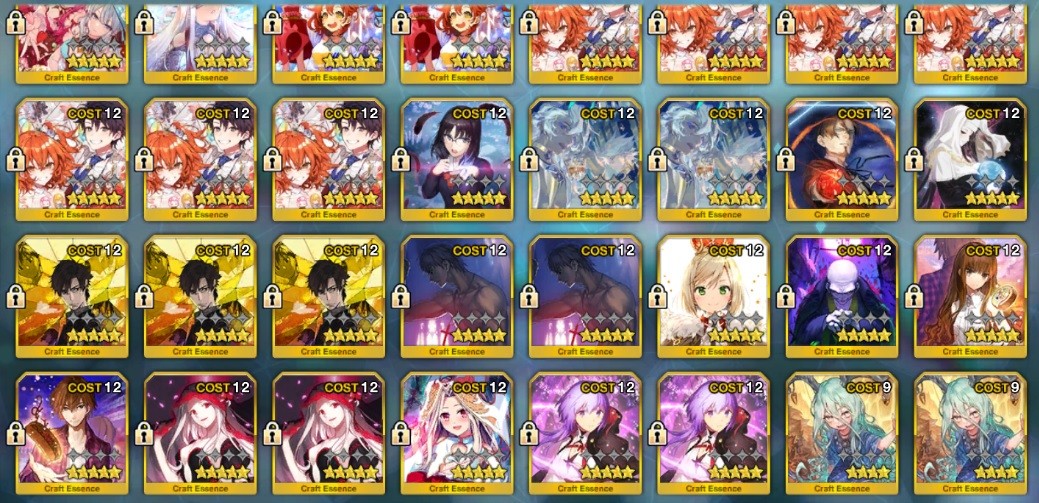Open the purple-suited faceless figure card
The height and width of the screenshot is (503, 1039).
pos(840,292)
